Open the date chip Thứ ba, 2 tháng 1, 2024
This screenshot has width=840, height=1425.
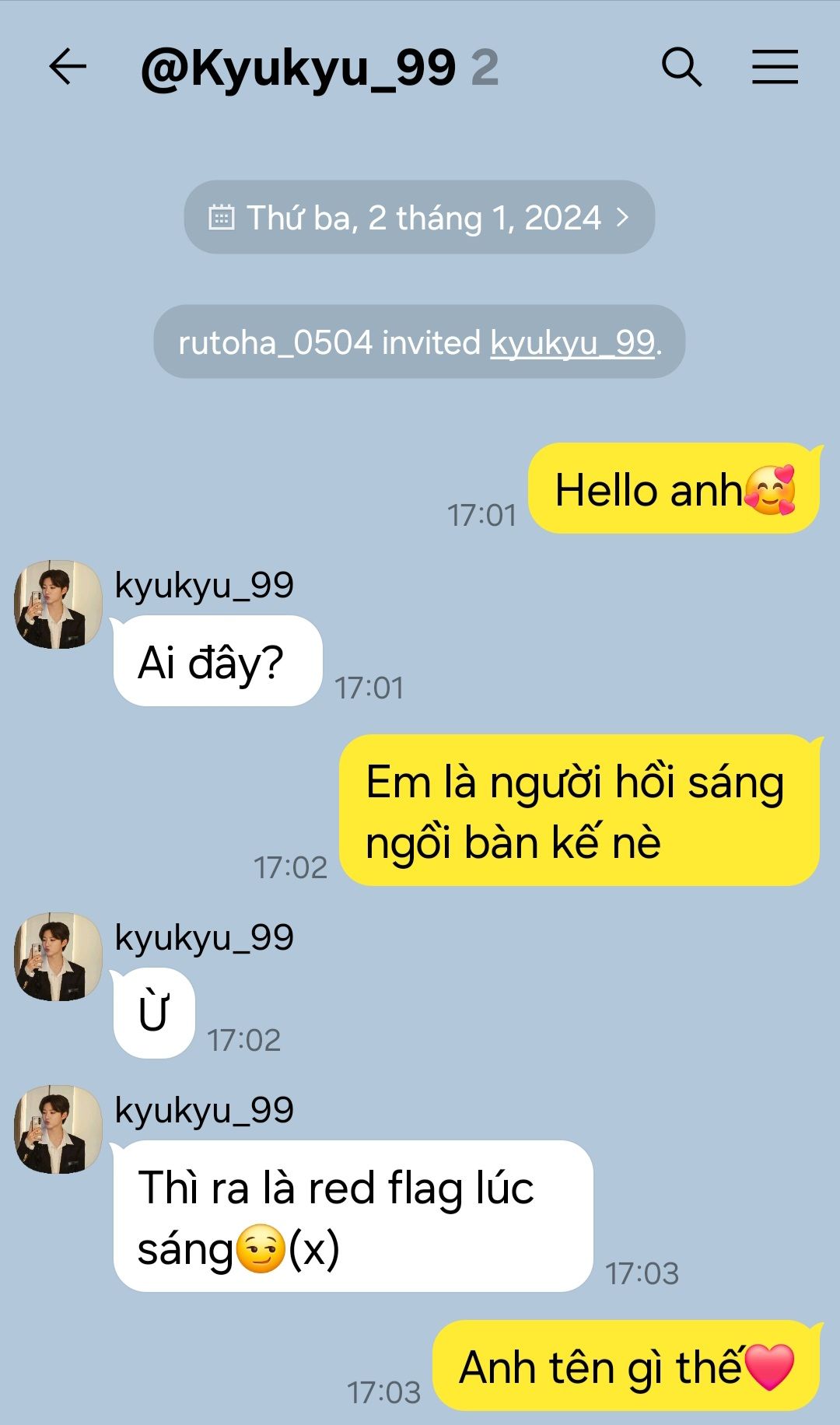(x=419, y=218)
